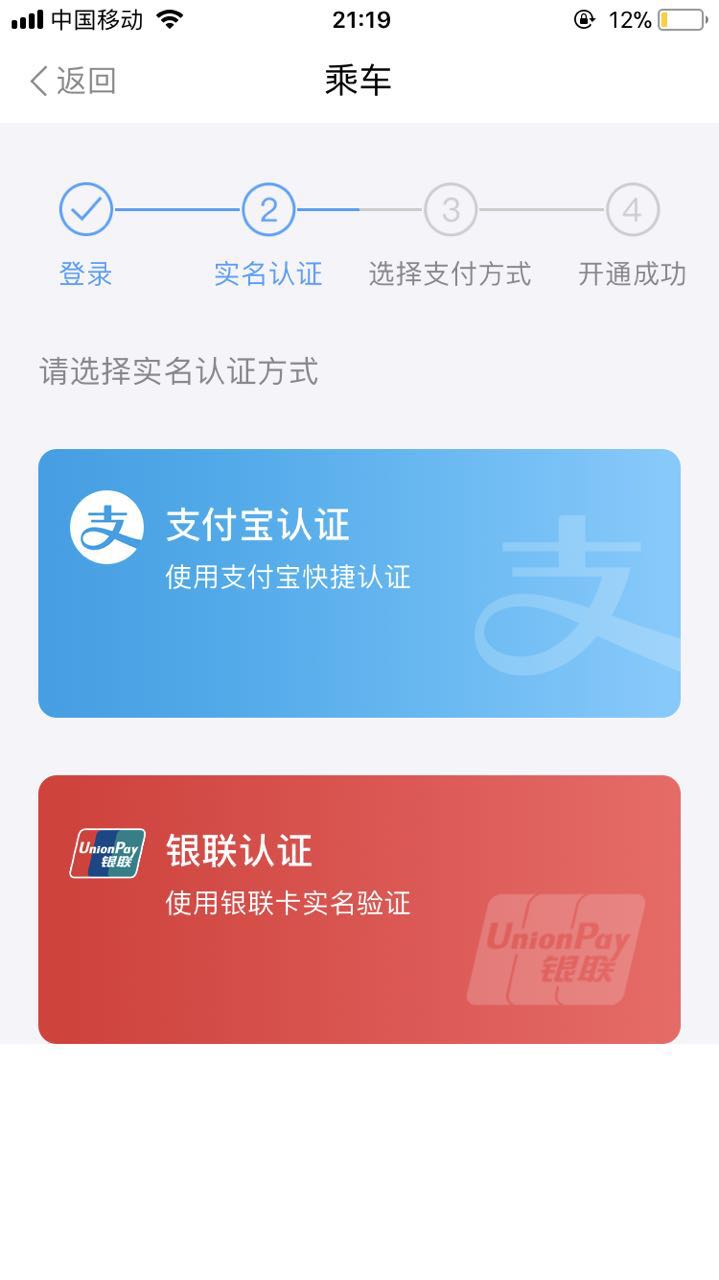This screenshot has height=1280, width=719.
Task: Go back using the 返回 button
Action: (x=73, y=81)
